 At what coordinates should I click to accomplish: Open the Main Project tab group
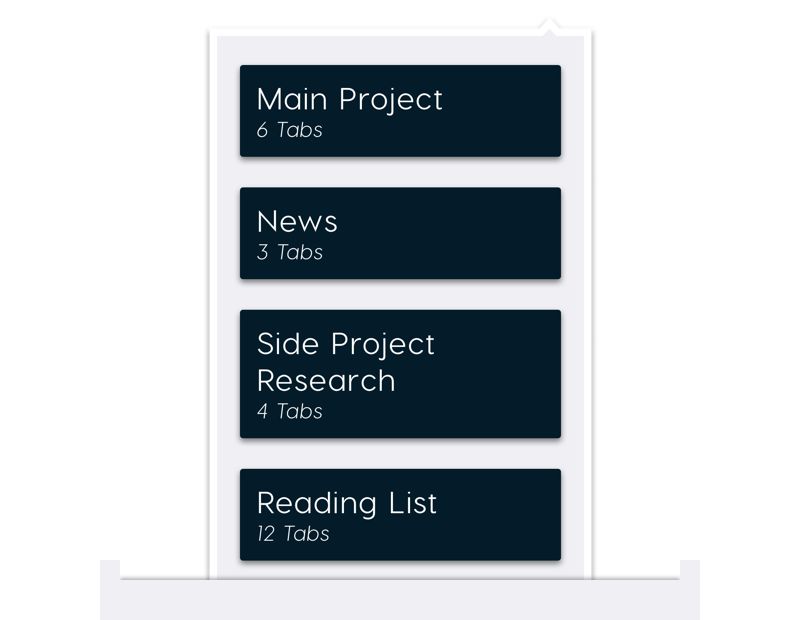pyautogui.click(x=400, y=111)
